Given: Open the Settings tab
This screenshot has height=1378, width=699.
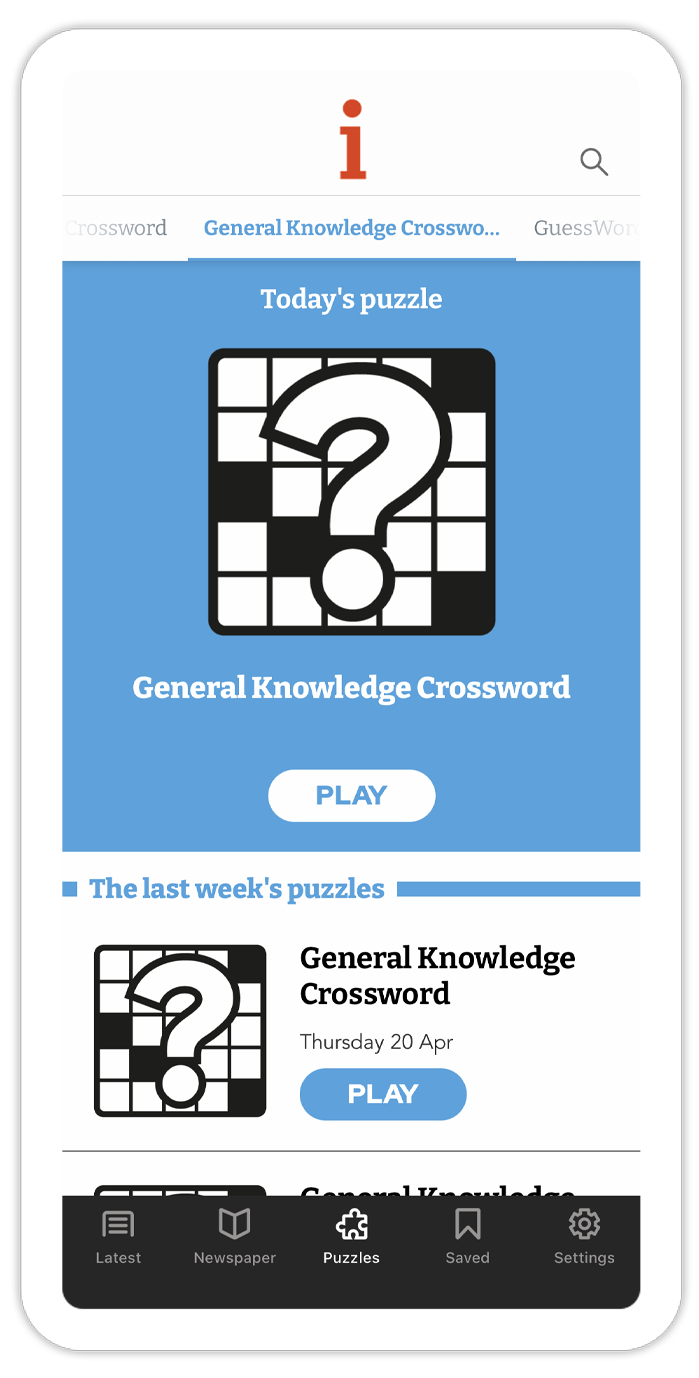Looking at the screenshot, I should pos(584,1237).
